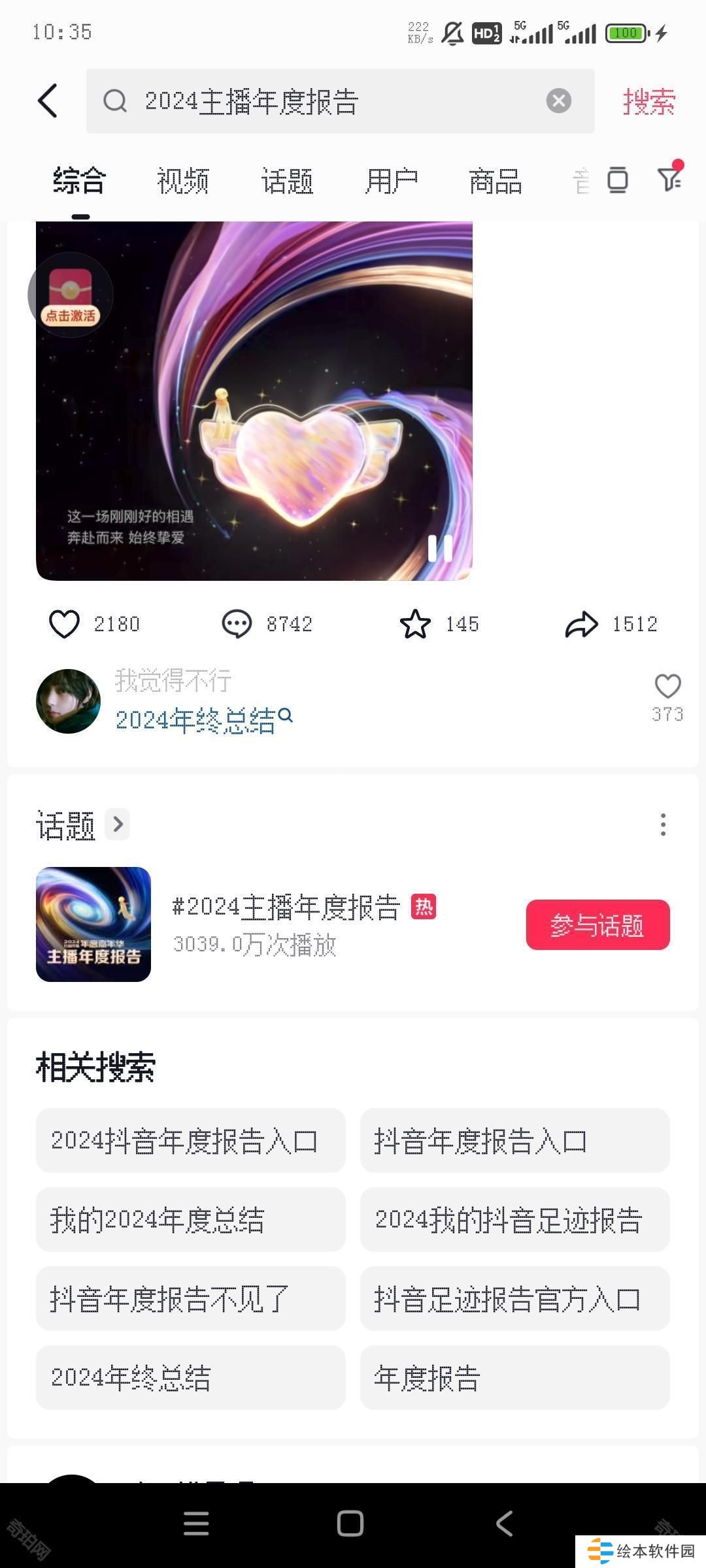Switch to the 话题 tab
The width and height of the screenshot is (706, 1568).
click(x=287, y=181)
